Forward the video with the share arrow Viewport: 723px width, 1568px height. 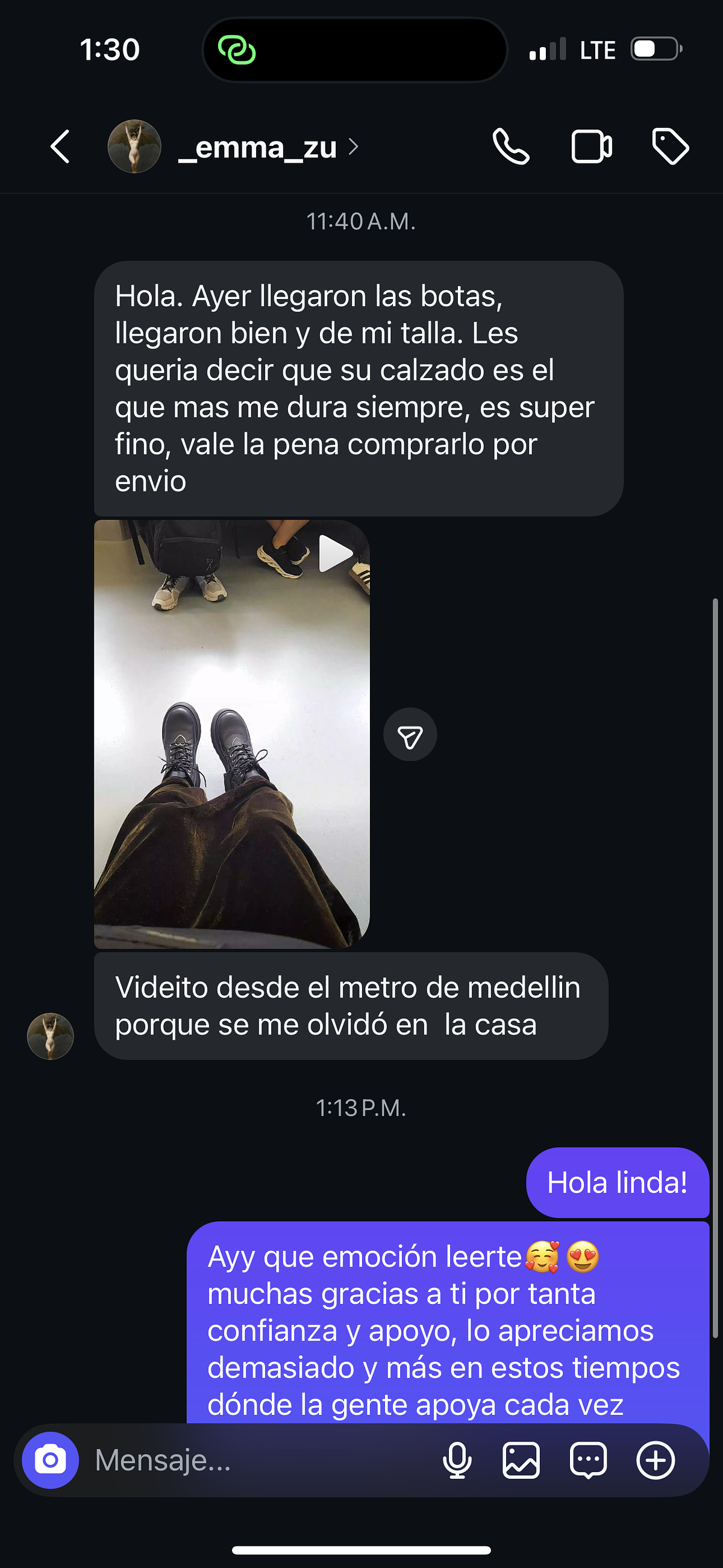410,734
